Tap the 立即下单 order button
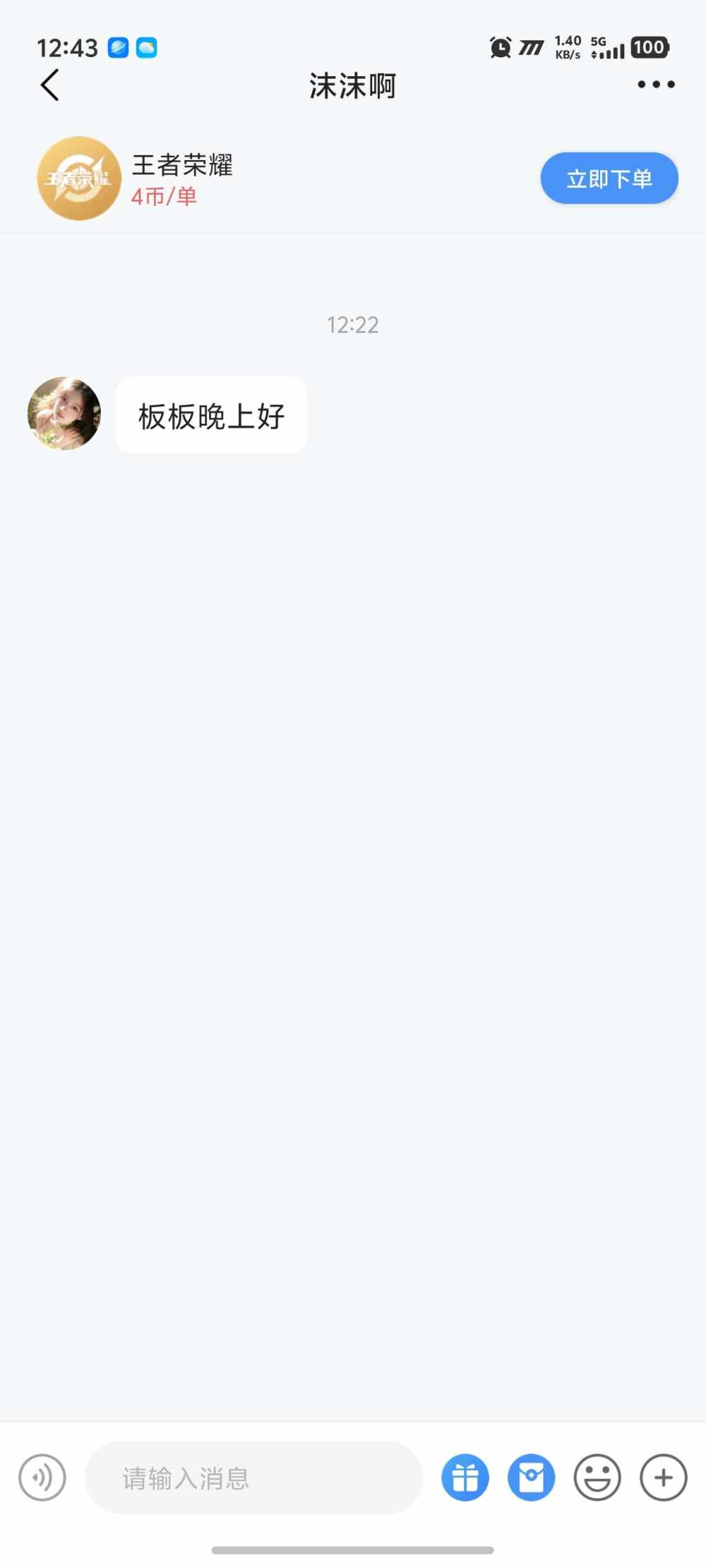Screen dimensions: 706x1568 tap(609, 179)
